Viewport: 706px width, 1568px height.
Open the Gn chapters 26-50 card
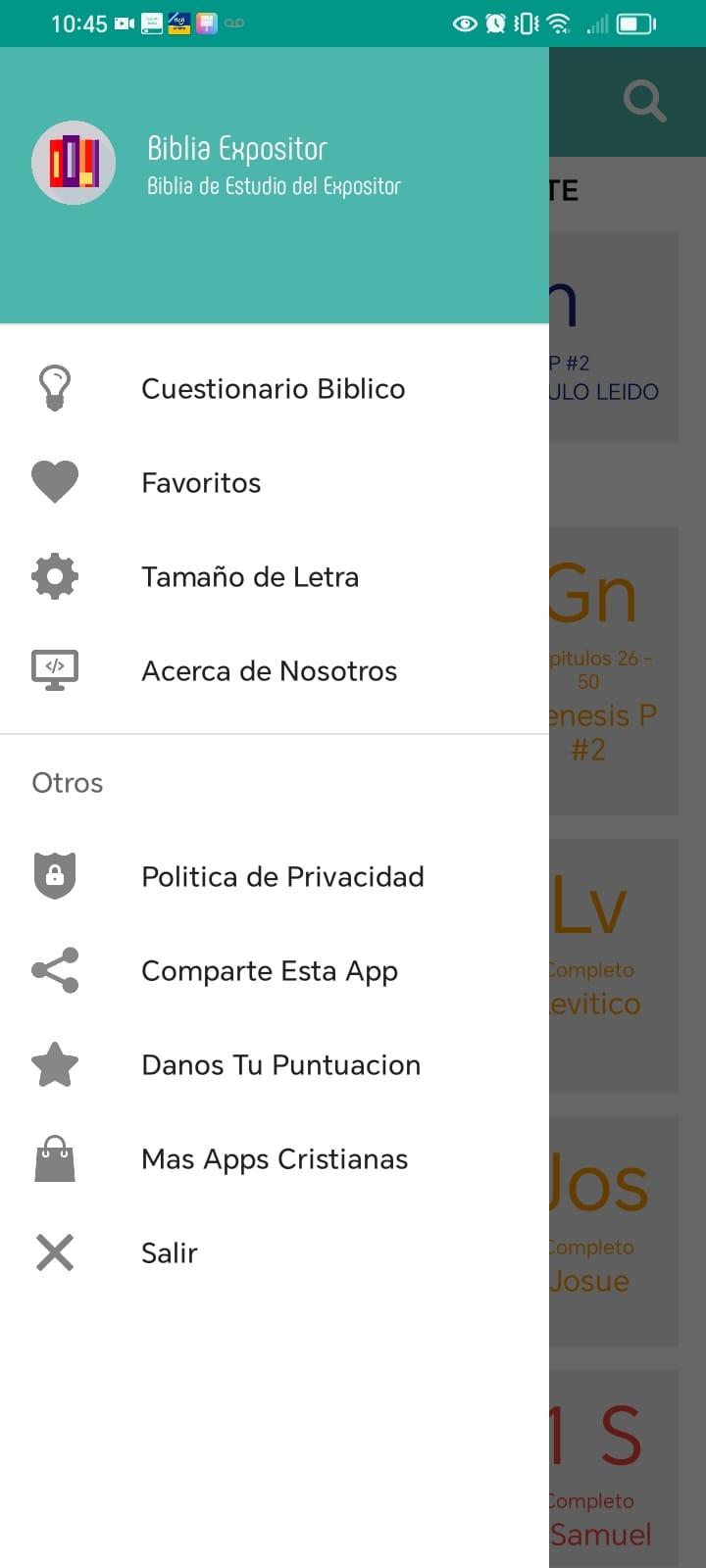pyautogui.click(x=614, y=671)
